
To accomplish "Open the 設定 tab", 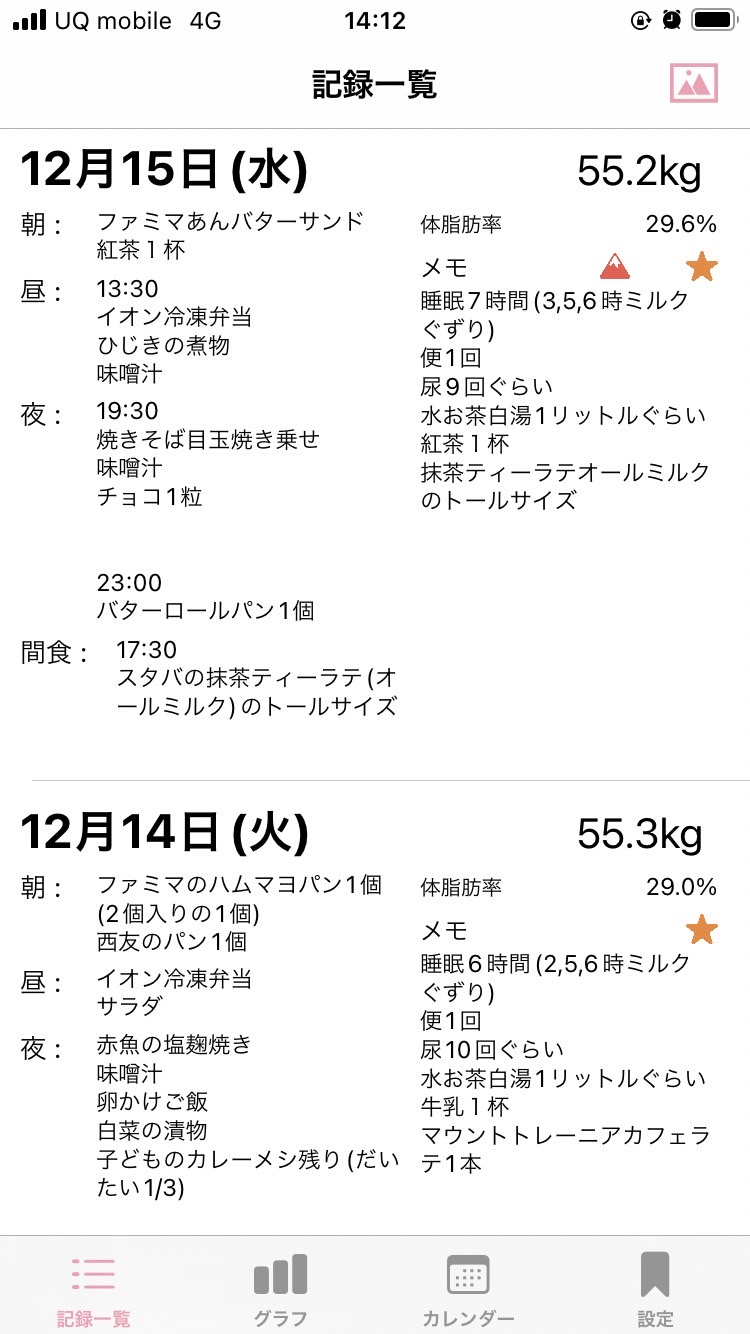I will click(655, 1290).
